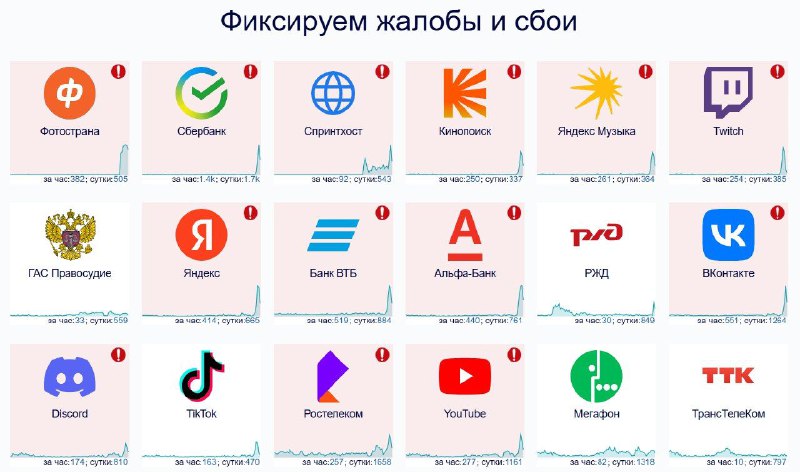Open the Спринтхост card
The image size is (800, 472).
333,110
